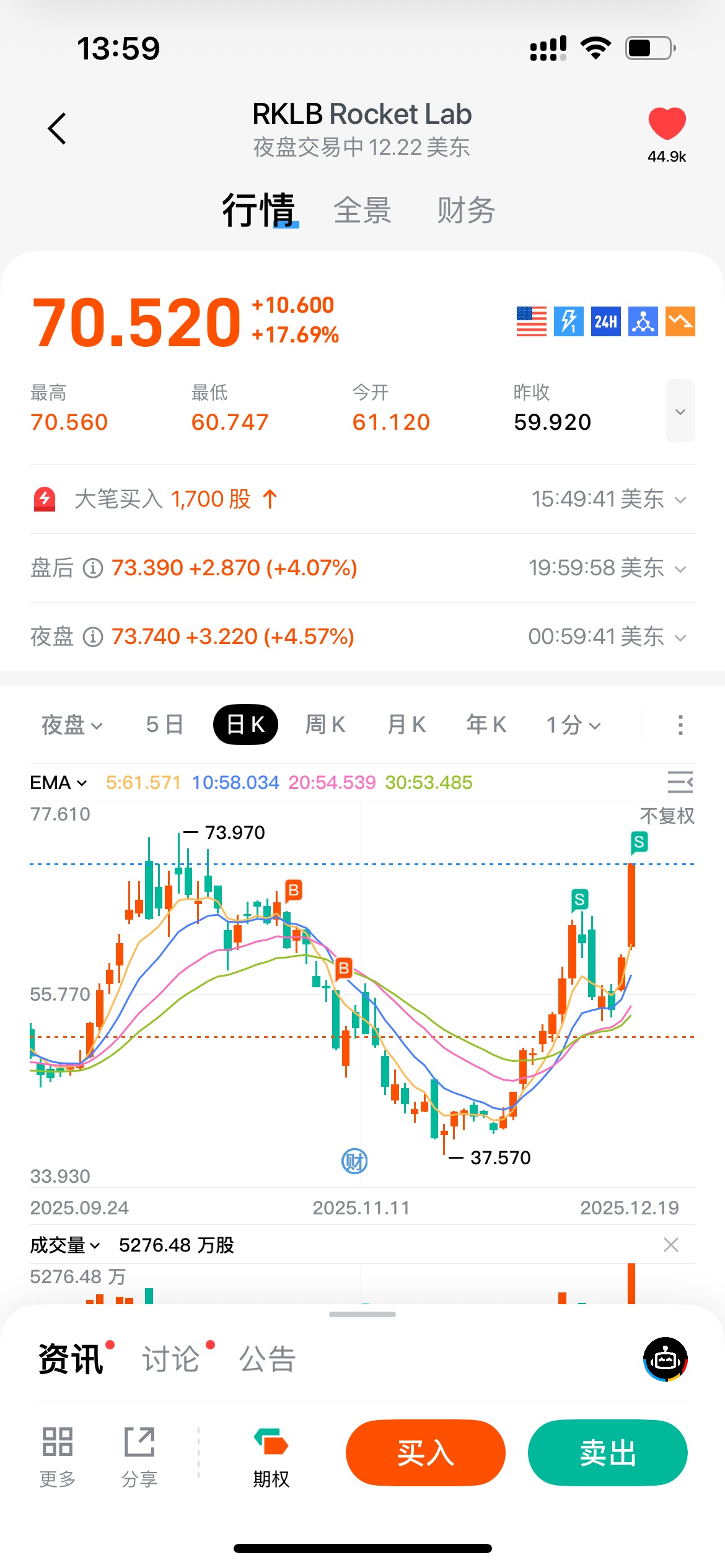Viewport: 725px width, 1568px height.
Task: Switch to the 财务 tab
Action: pos(466,211)
